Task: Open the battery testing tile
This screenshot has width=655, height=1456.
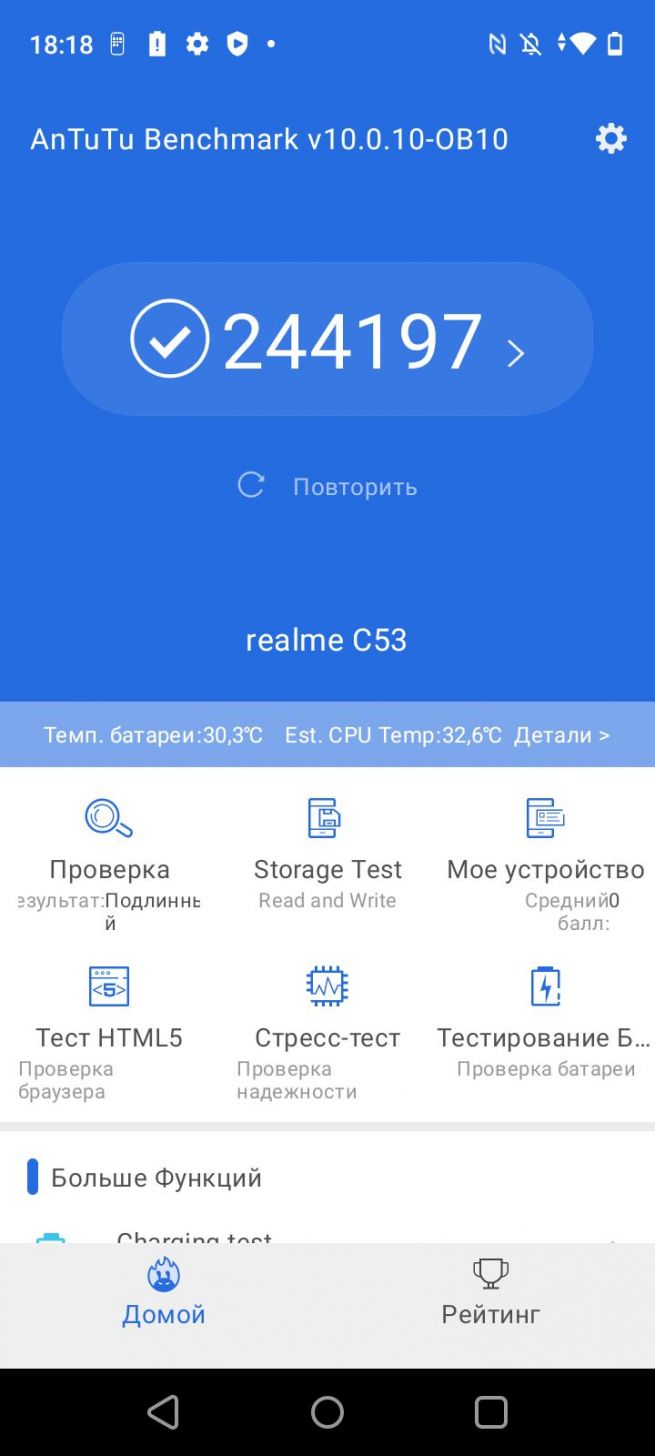Action: (x=545, y=1022)
